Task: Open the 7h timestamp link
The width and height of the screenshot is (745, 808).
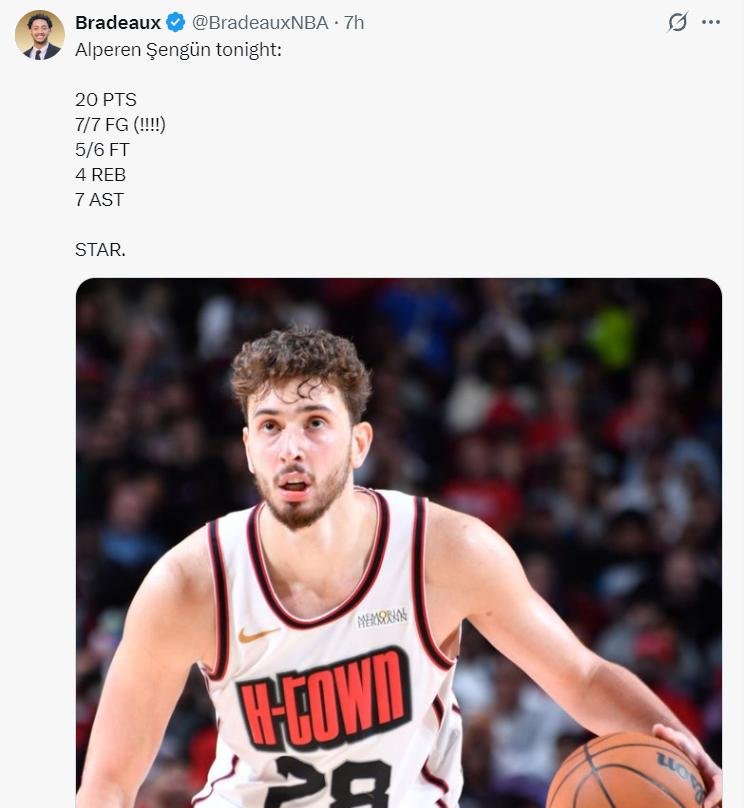Action: 354,22
